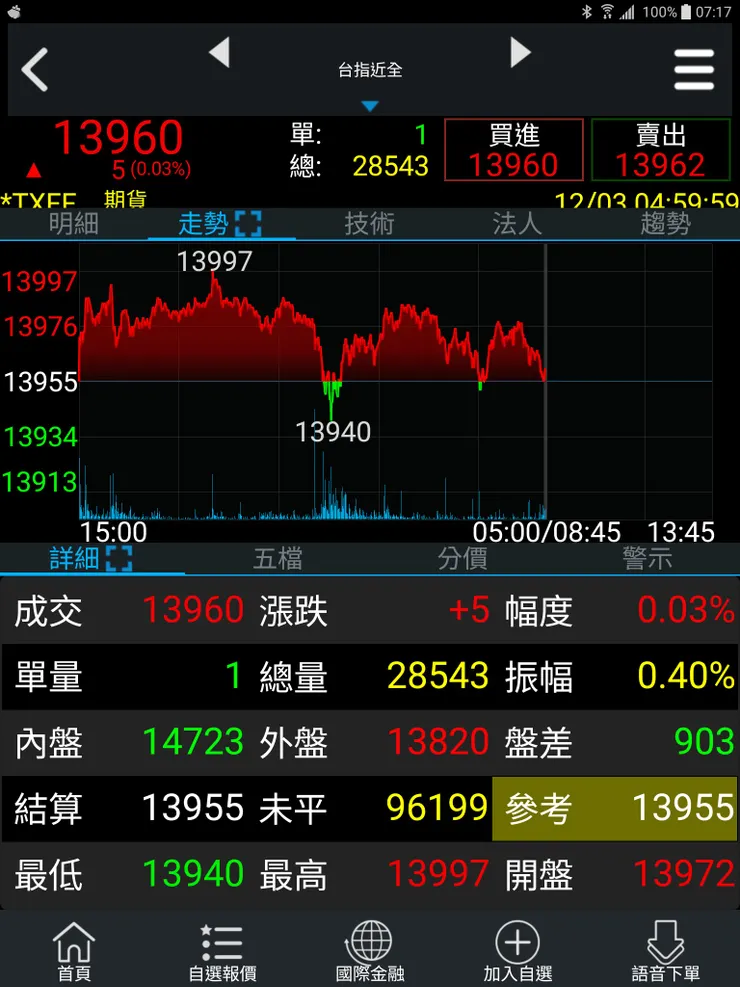Viewport: 740px width, 987px height.
Task: Switch to the next instrument
Action: [x=520, y=52]
